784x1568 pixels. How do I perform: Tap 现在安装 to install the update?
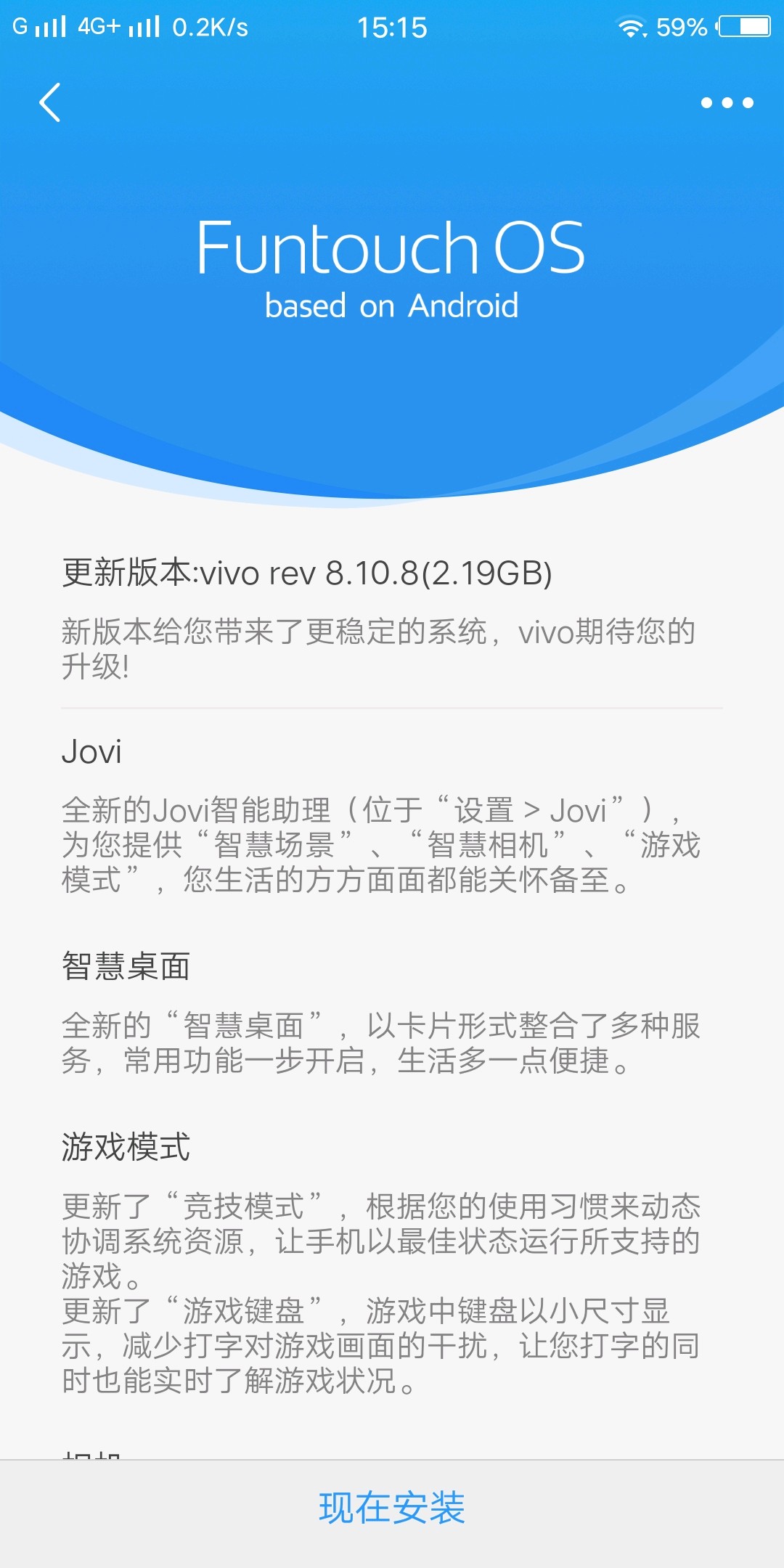coord(392,1508)
